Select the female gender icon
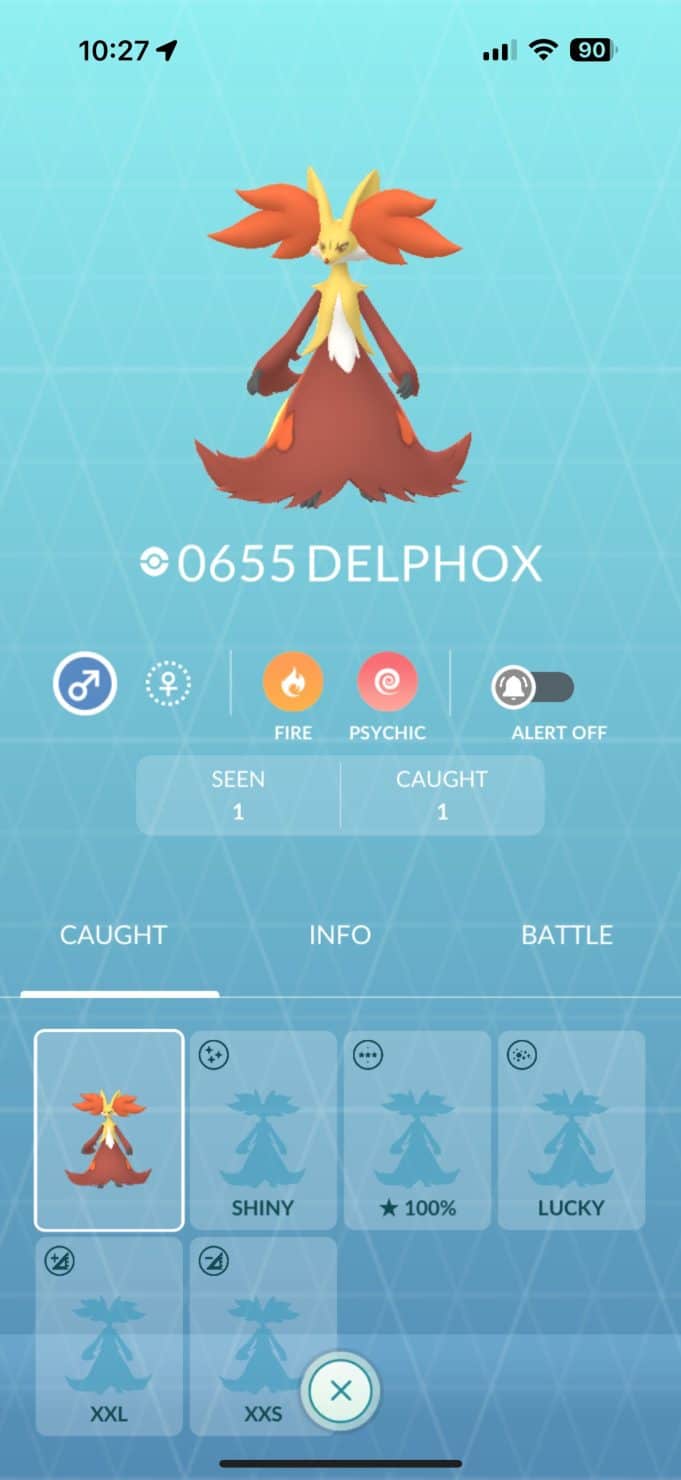Screen dimensions: 681x1480 [x=168, y=685]
